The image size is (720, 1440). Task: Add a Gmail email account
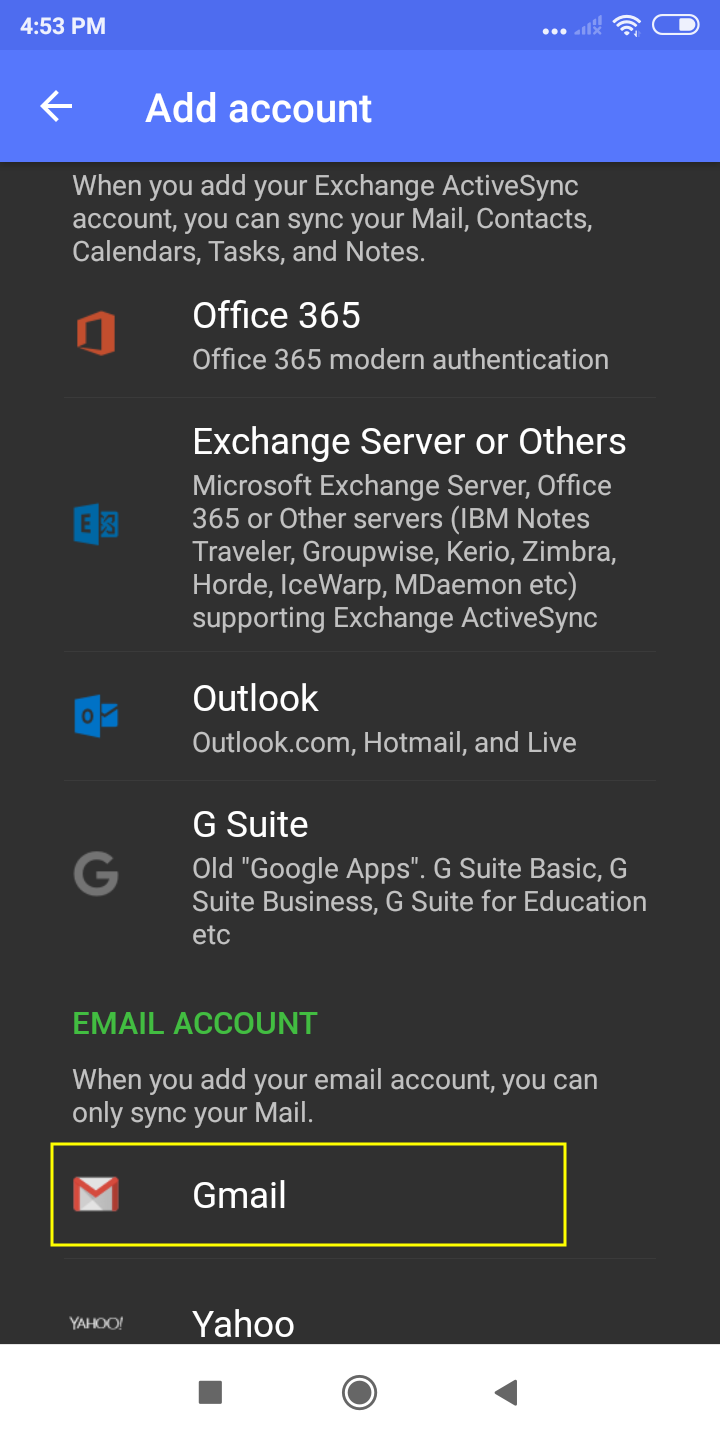pos(308,1195)
